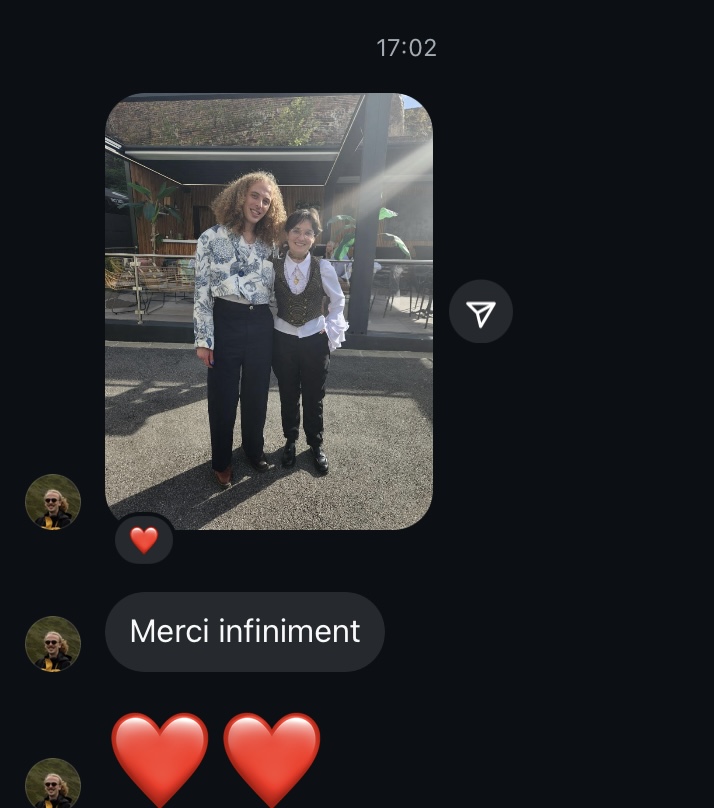The height and width of the screenshot is (808, 714).
Task: Open sender's profile picture beside Merci infiniment
Action: 53,643
